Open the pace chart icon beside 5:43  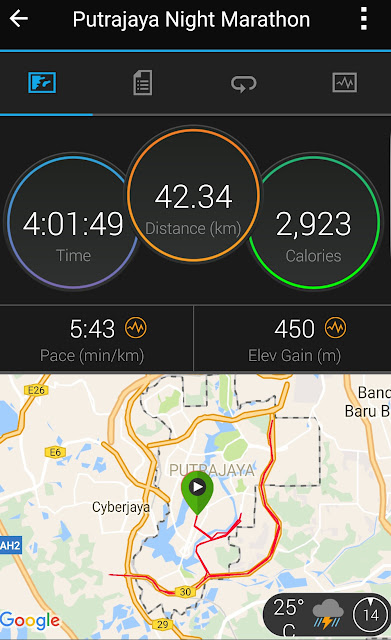(136, 328)
